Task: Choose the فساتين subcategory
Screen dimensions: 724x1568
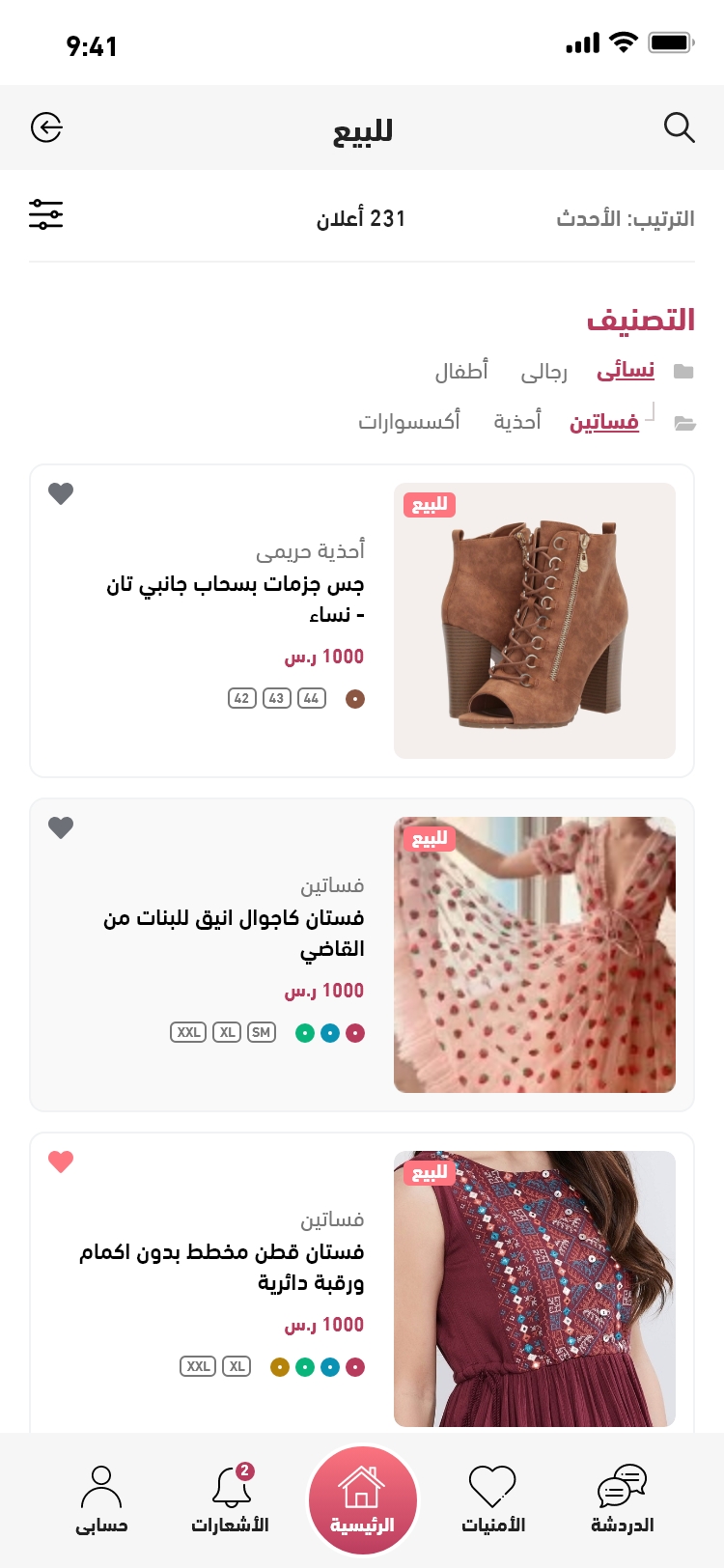Action: point(604,423)
